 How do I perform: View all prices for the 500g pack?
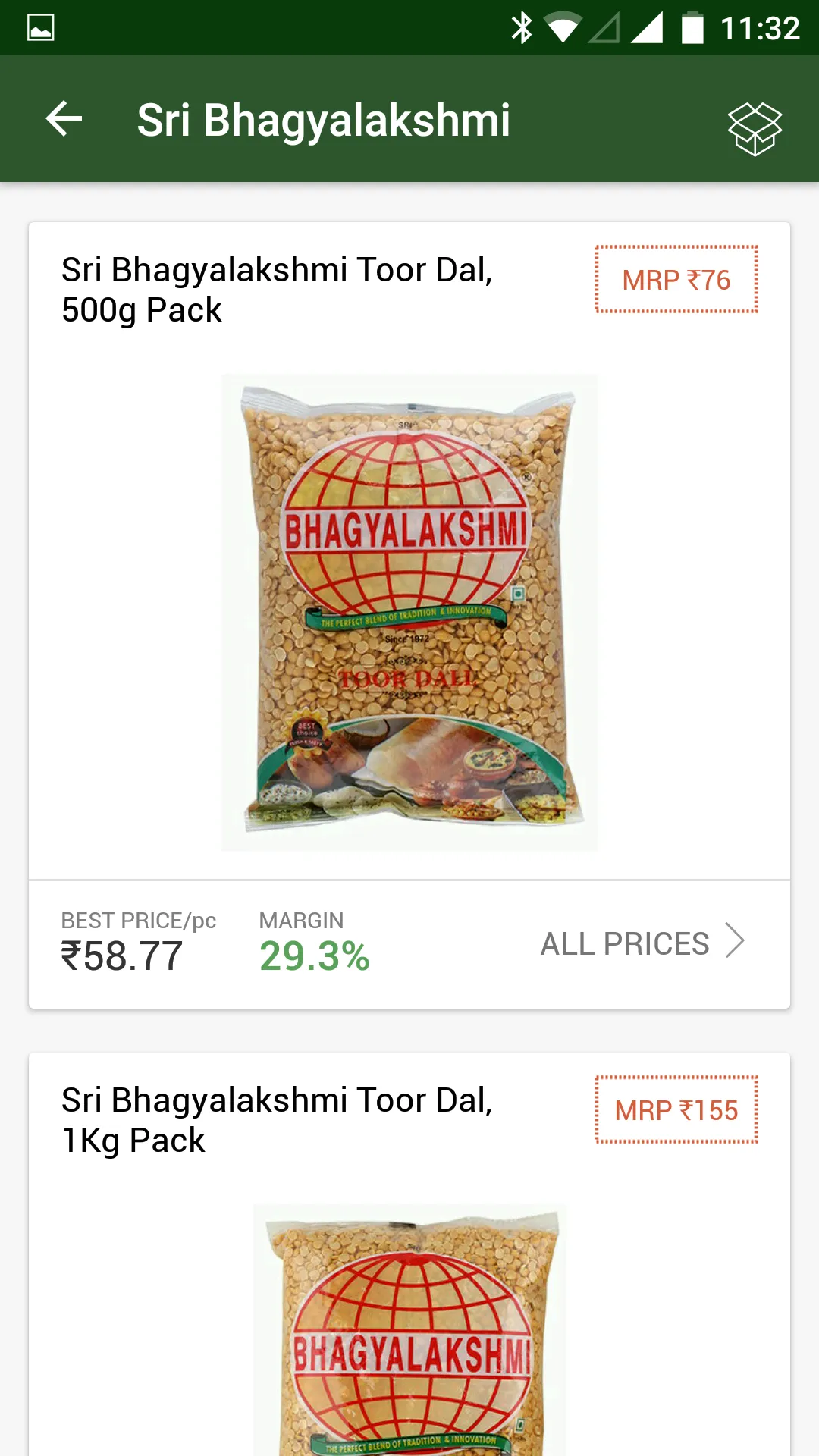[642, 943]
